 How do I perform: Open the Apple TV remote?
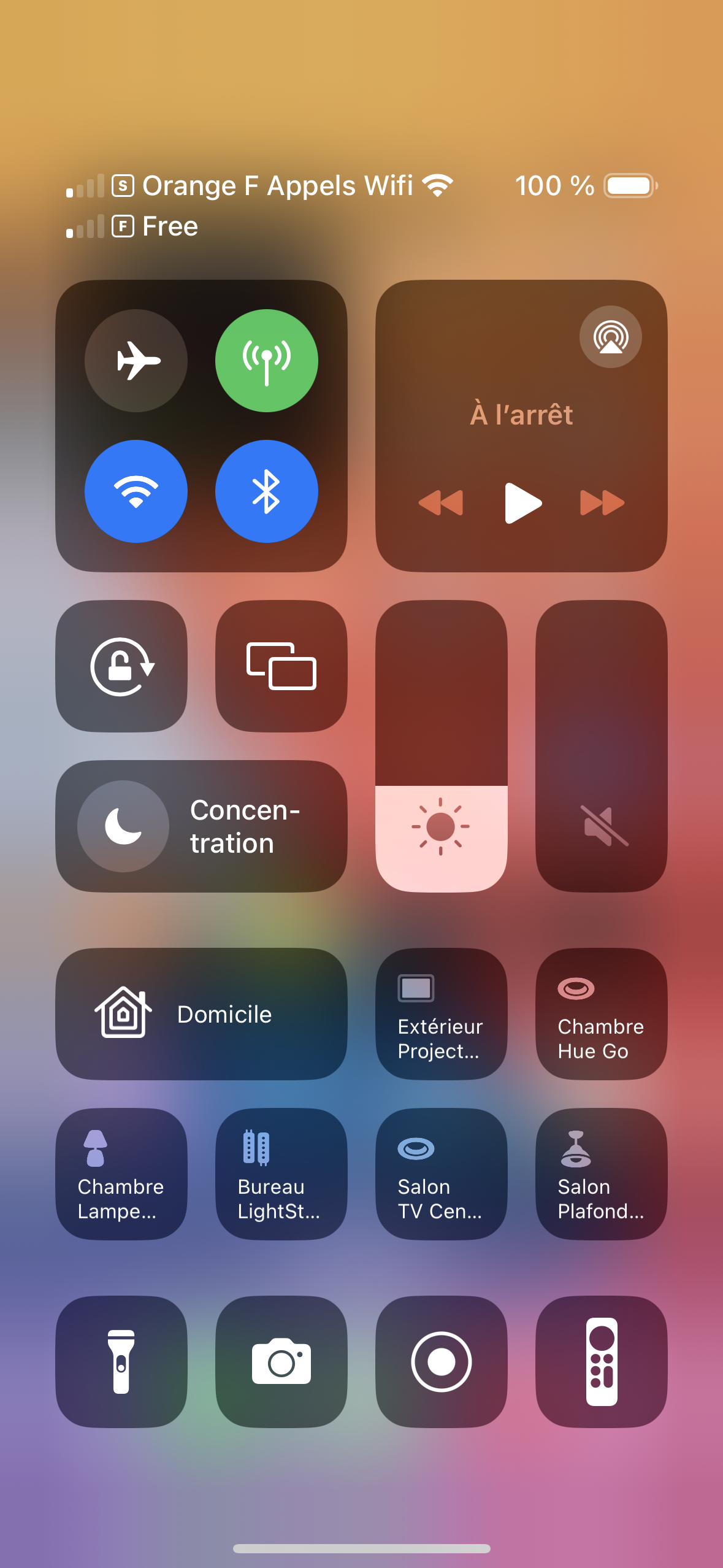[x=602, y=1362]
